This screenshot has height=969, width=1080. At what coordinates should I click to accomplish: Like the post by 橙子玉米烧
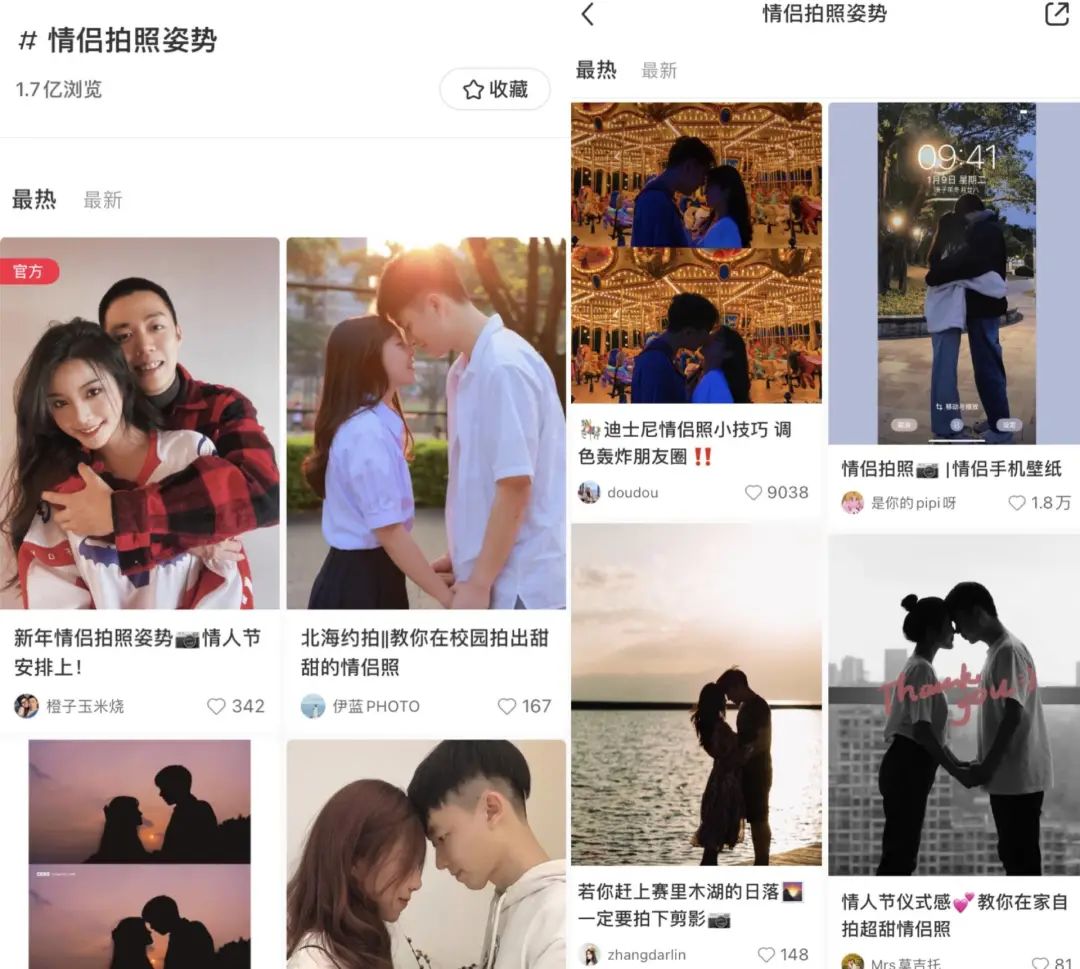pyautogui.click(x=217, y=706)
